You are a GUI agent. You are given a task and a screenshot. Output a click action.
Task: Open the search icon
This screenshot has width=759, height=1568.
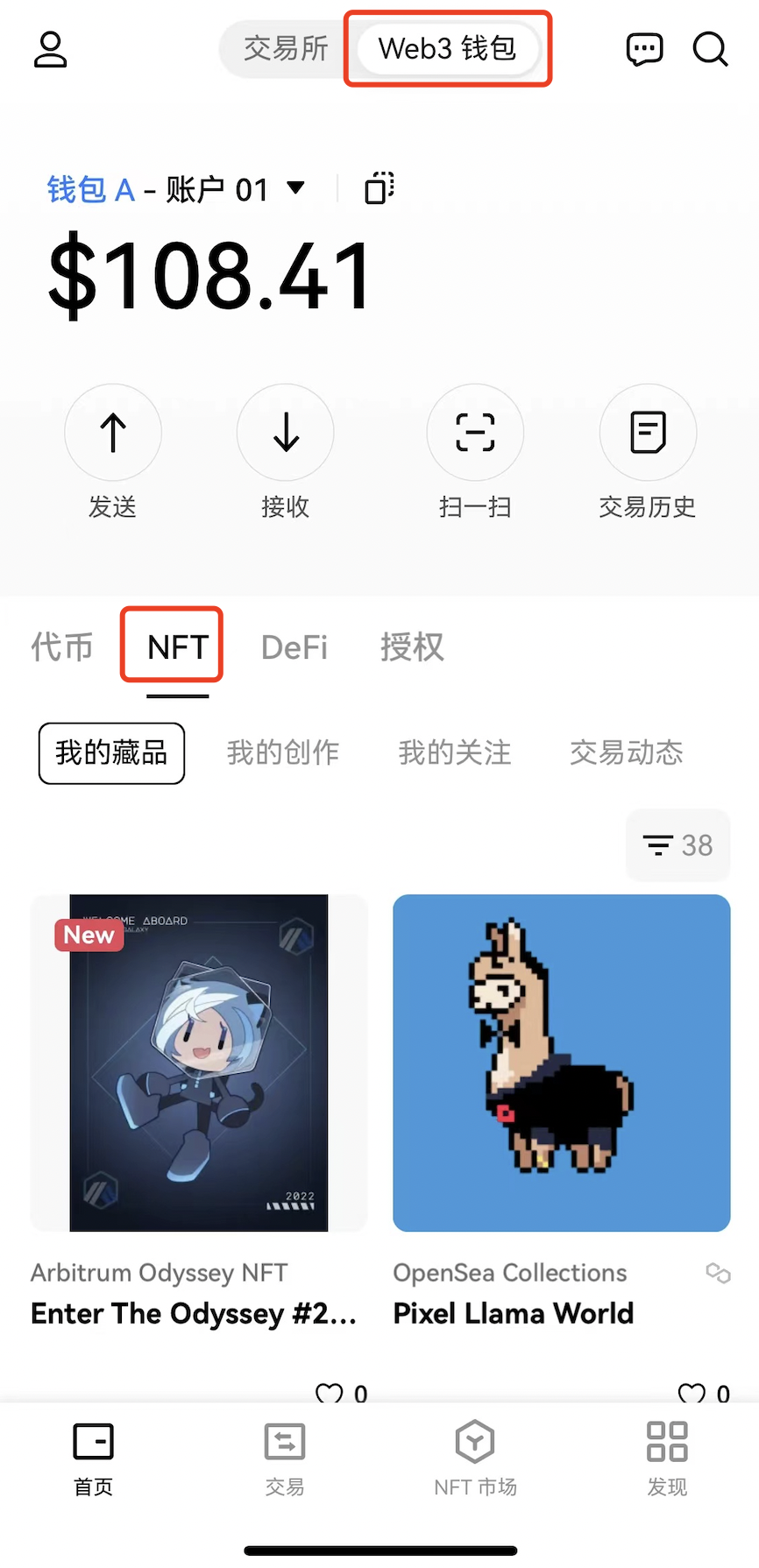(x=710, y=50)
